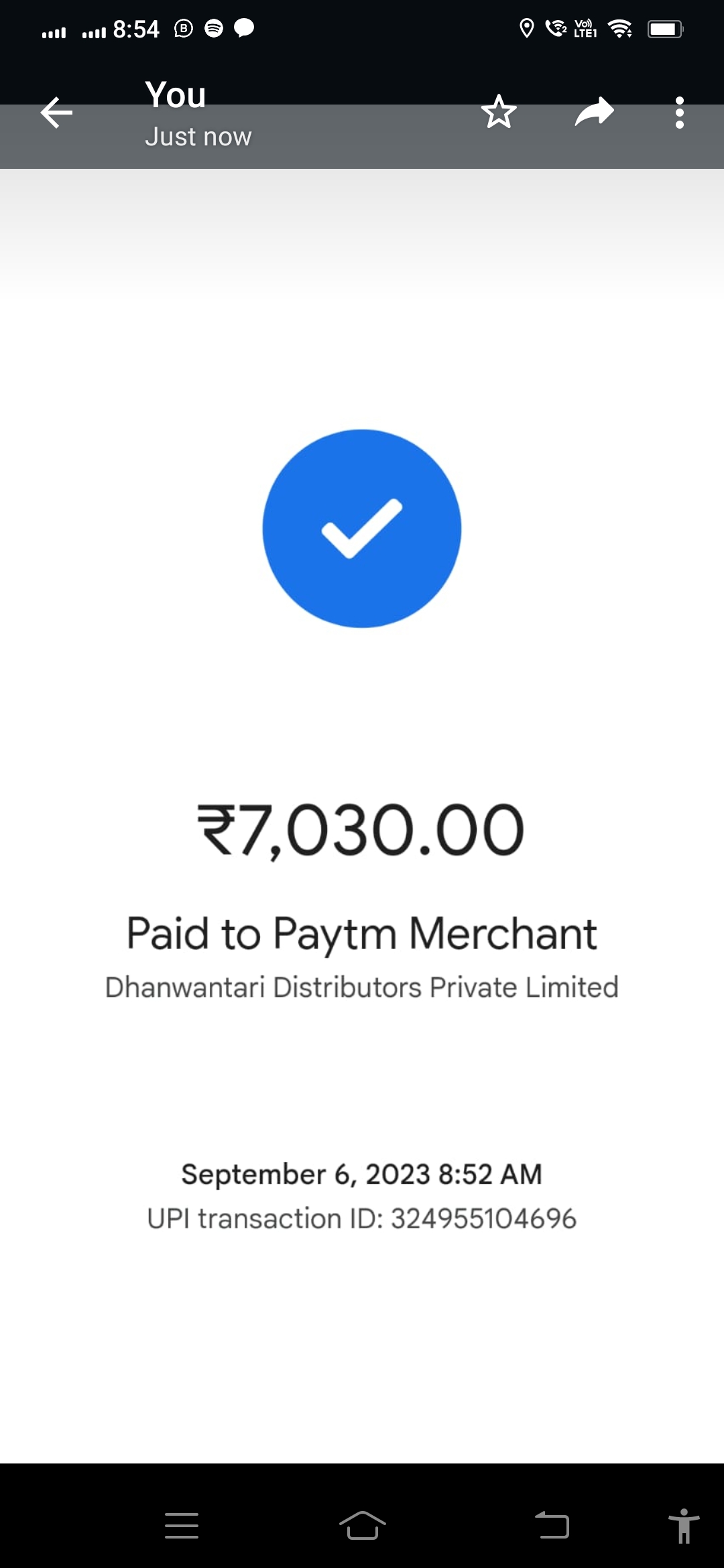Open recent apps from navigation bar

coord(182,1526)
